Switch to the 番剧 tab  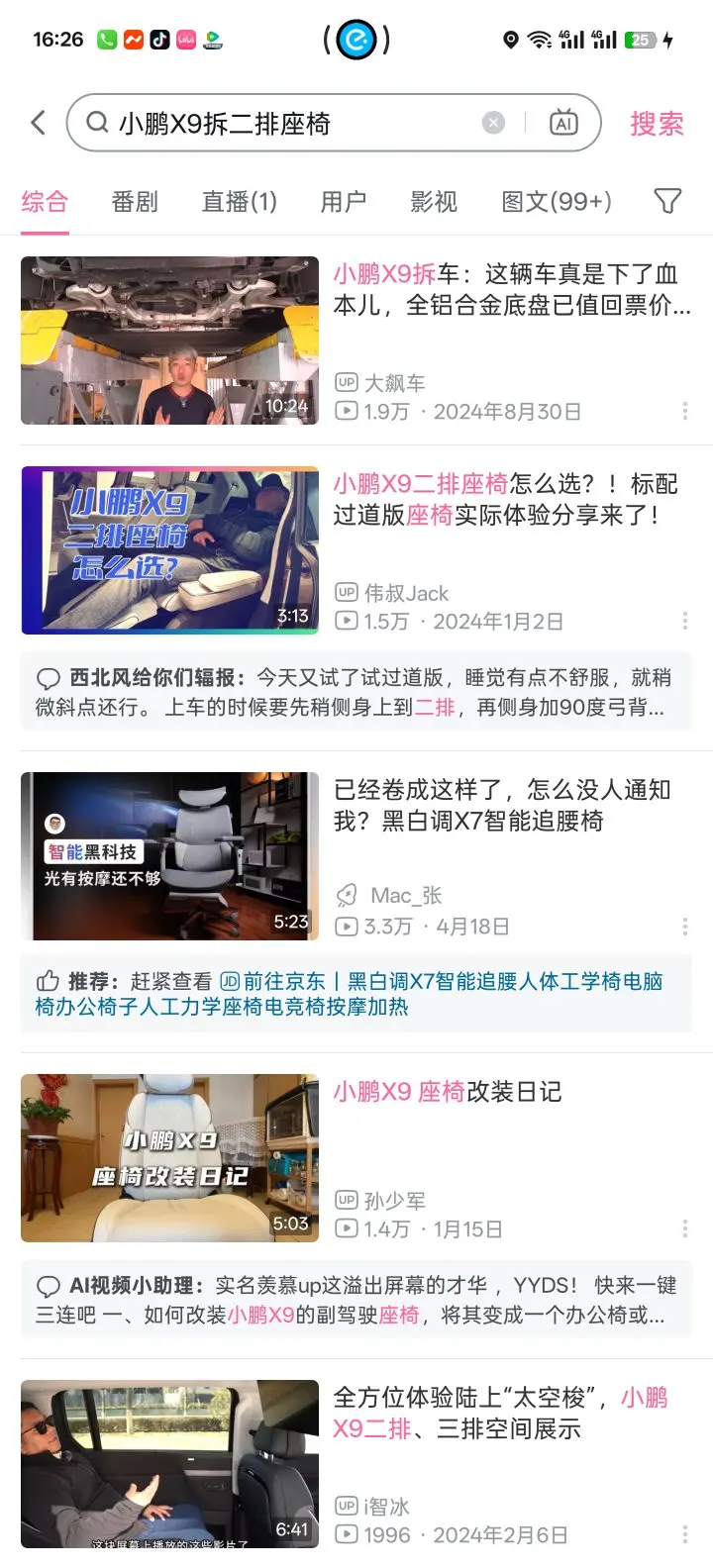(x=135, y=202)
